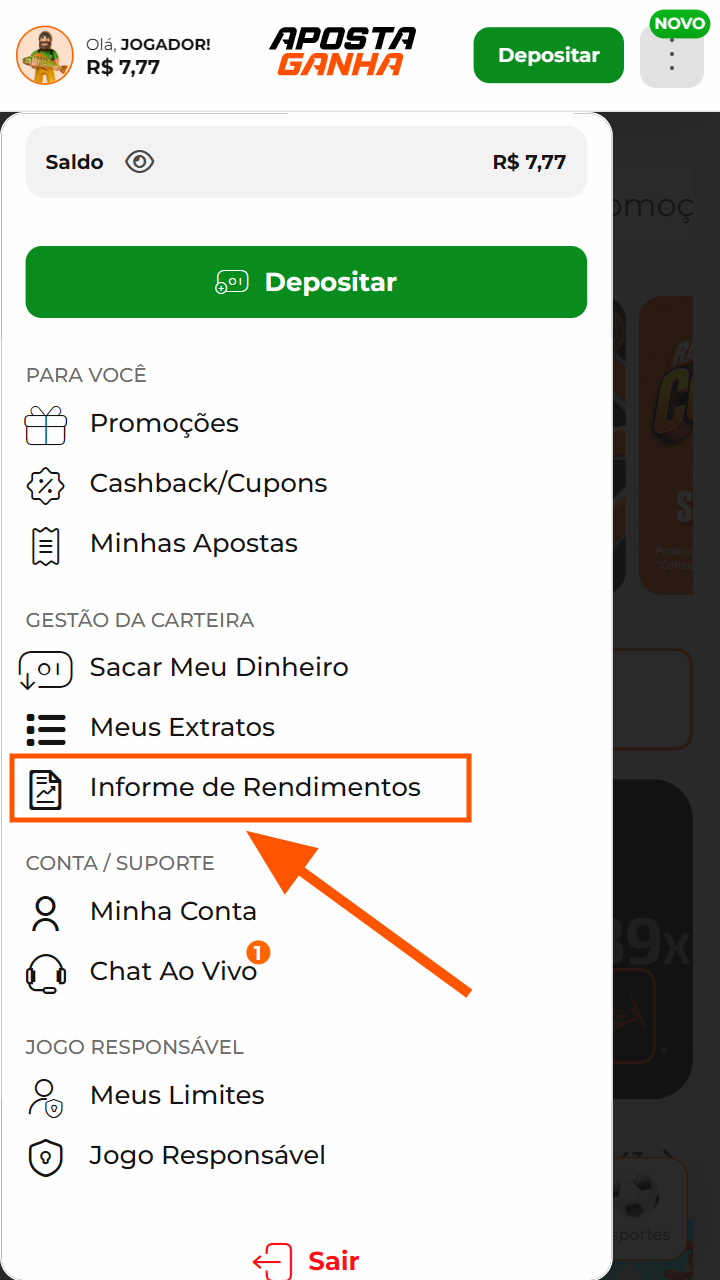The width and height of the screenshot is (720, 1280).
Task: Log out with Sair
Action: click(x=306, y=1261)
